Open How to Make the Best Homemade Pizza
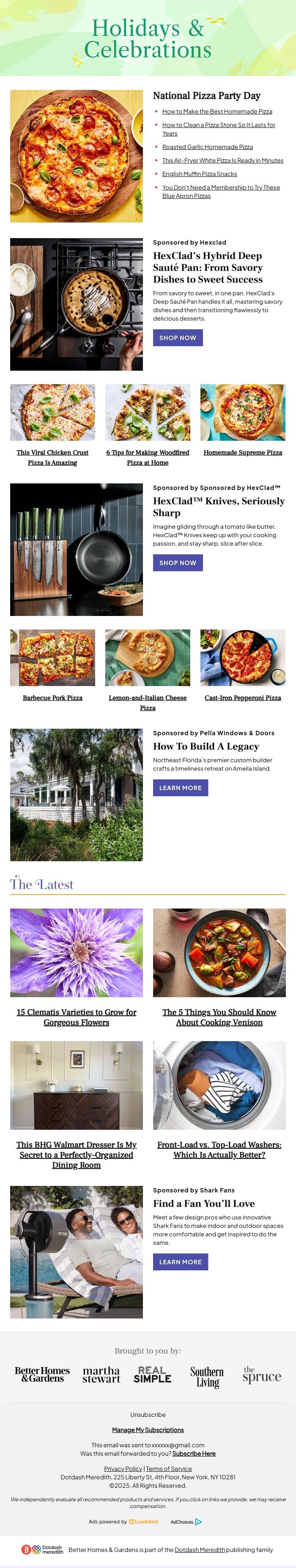 tap(217, 111)
